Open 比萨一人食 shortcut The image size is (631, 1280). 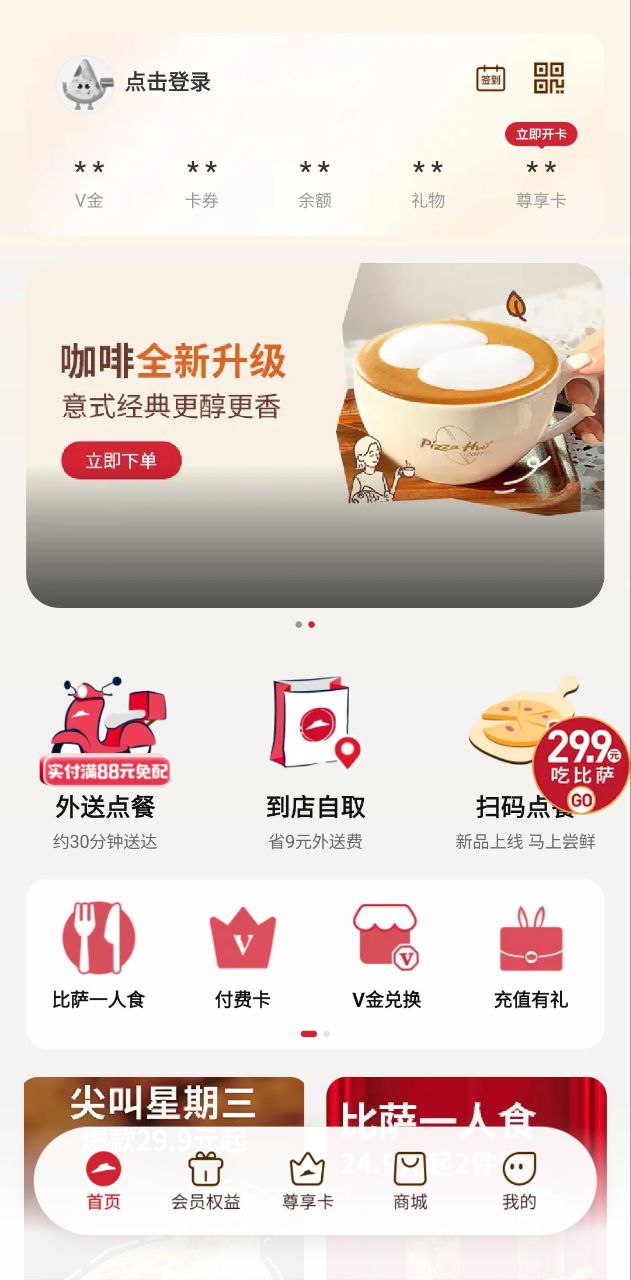[x=99, y=954]
